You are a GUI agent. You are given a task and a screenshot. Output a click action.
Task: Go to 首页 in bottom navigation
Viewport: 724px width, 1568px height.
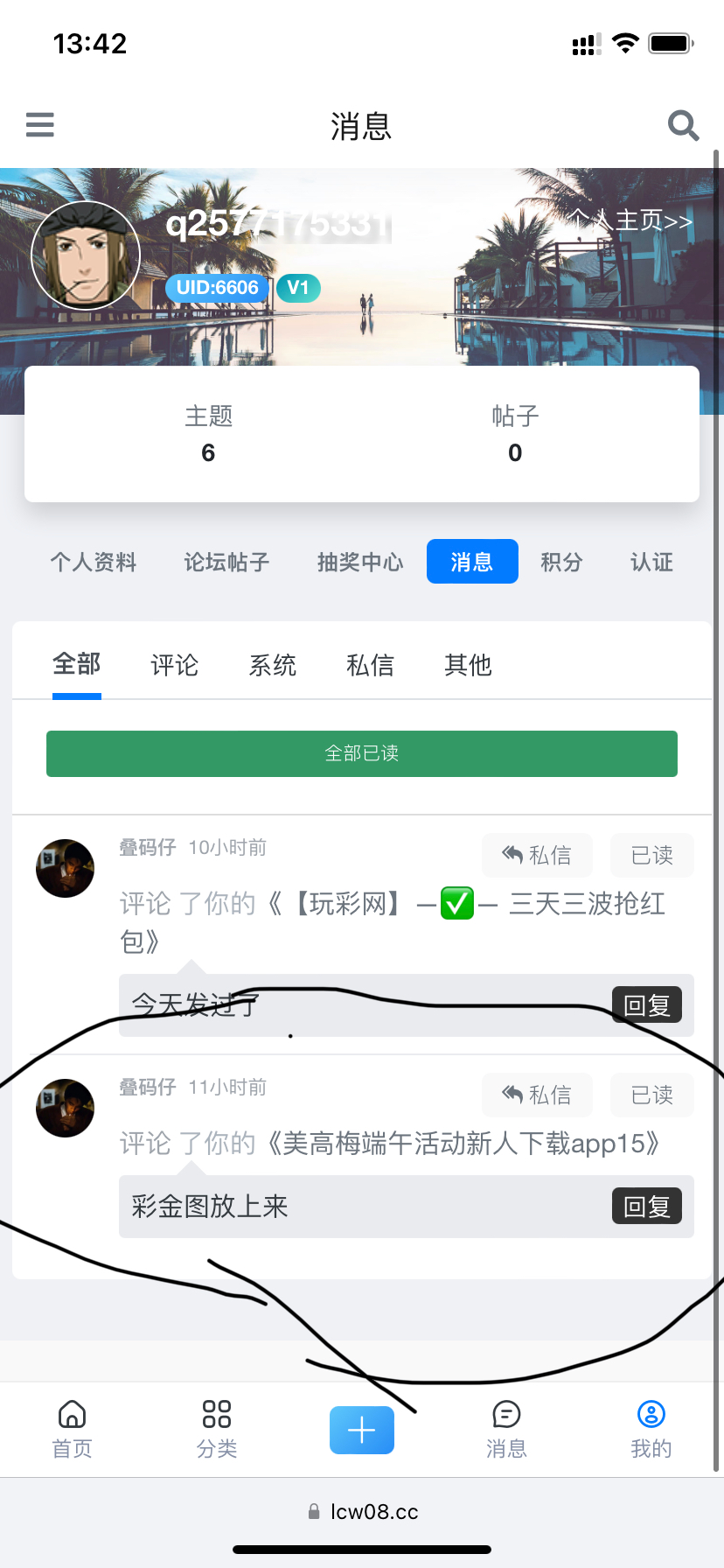pyautogui.click(x=72, y=1429)
